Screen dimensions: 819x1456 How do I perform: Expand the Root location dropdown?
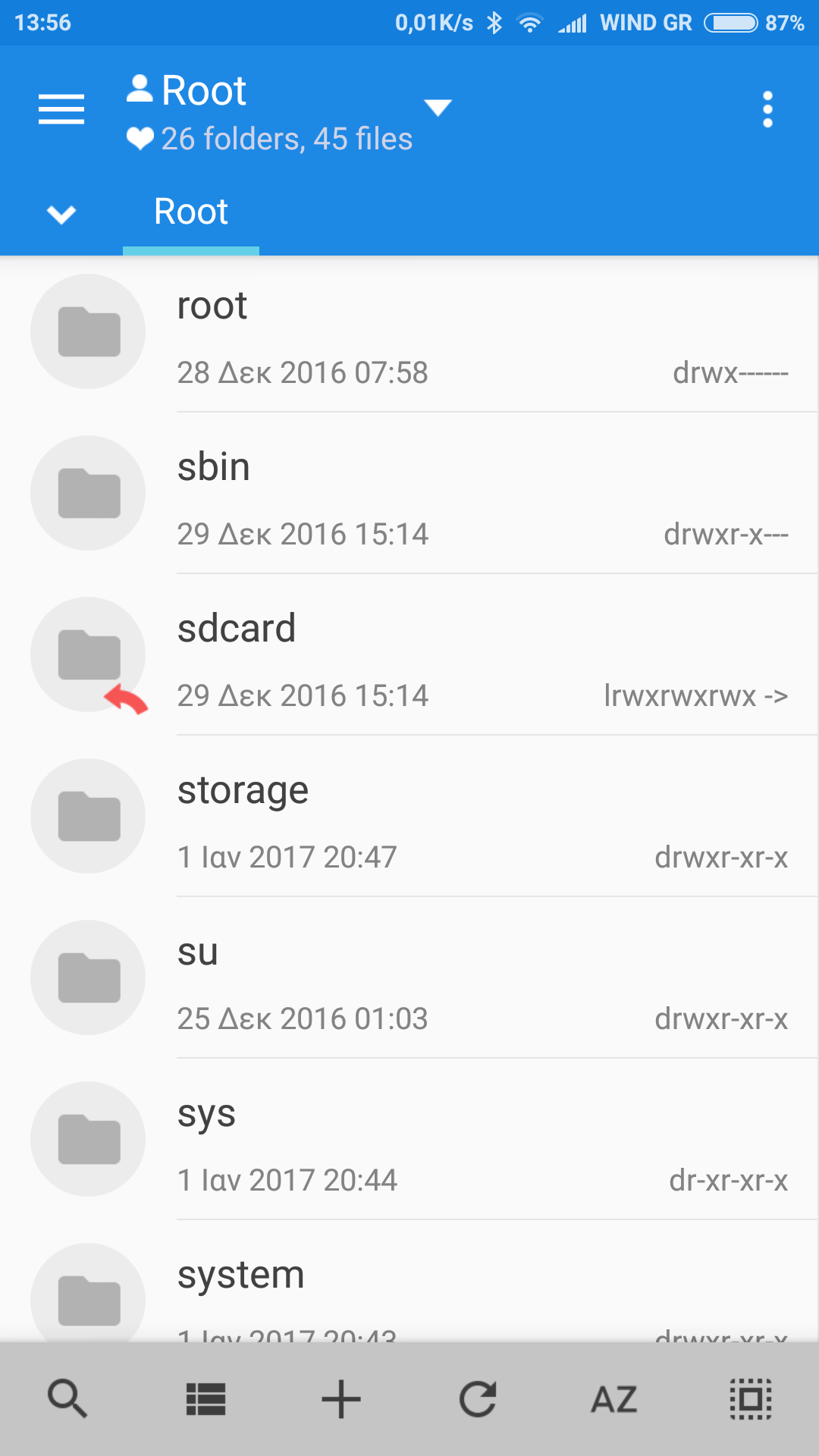[x=438, y=108]
